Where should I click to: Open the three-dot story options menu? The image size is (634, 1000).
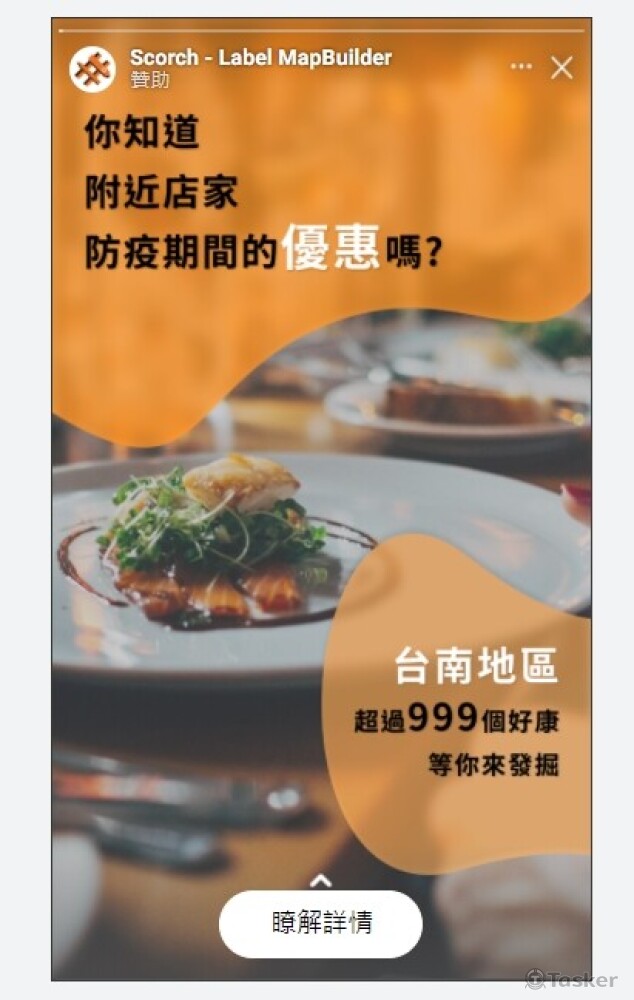[x=521, y=67]
